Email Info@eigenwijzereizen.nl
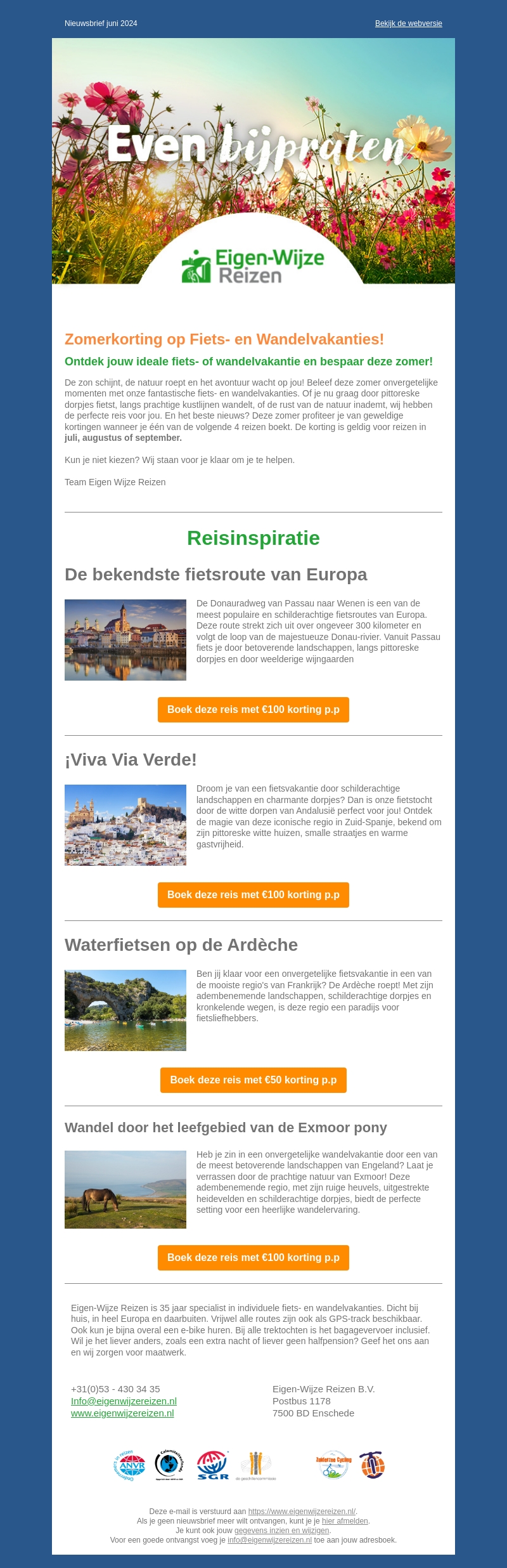Viewport: 507px width, 1568px height. tap(124, 1401)
